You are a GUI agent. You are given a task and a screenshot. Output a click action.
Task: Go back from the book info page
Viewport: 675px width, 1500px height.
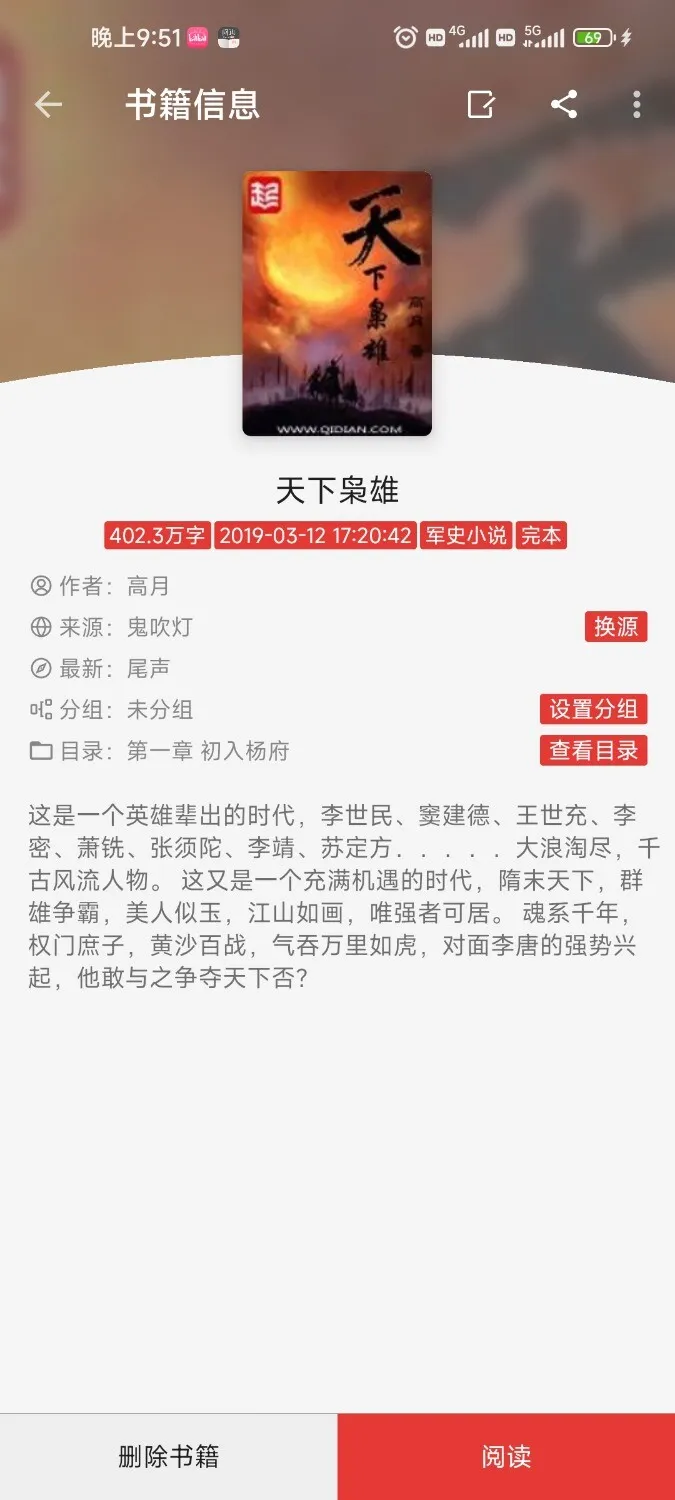coord(47,105)
